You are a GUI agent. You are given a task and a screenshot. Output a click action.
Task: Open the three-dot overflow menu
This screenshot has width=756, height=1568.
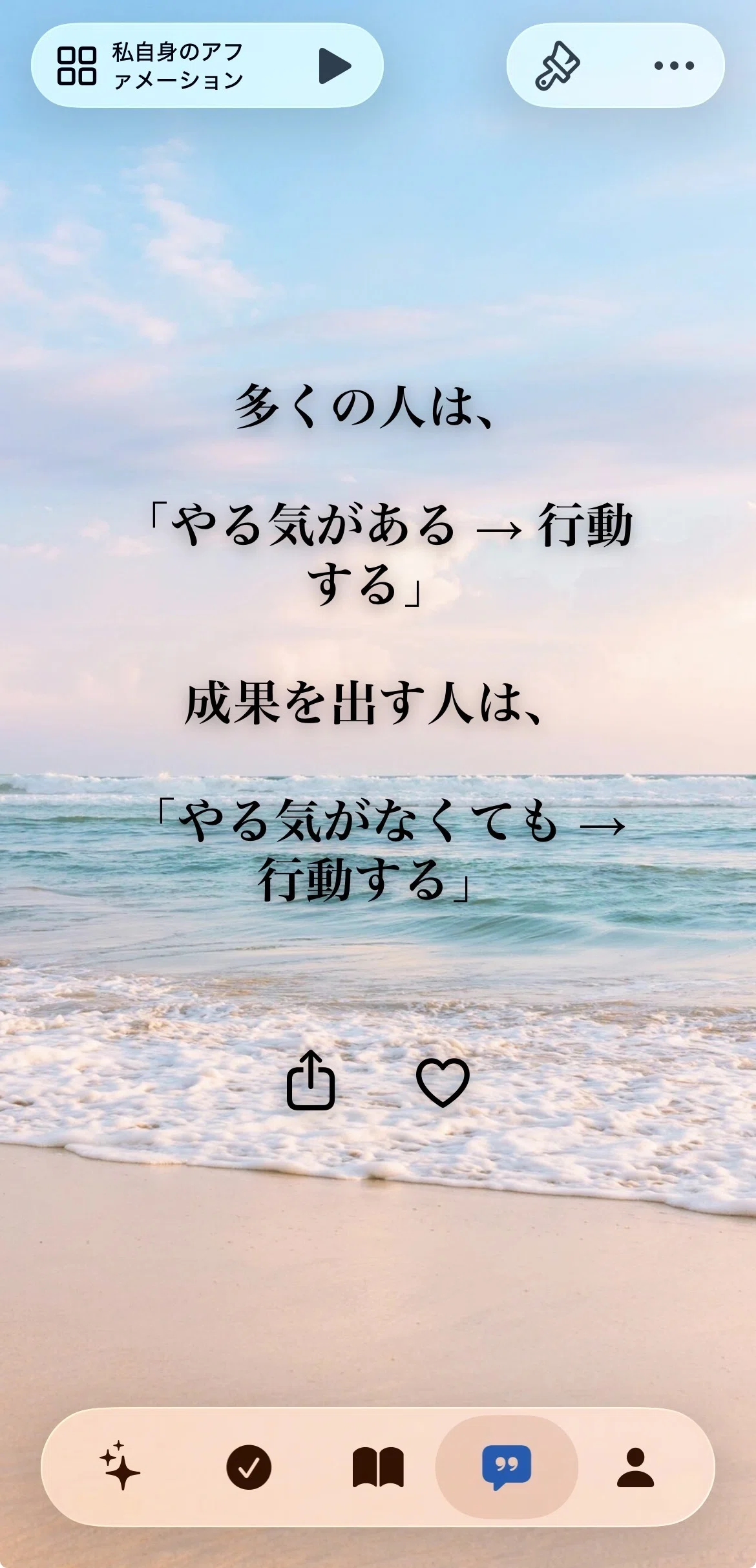(674, 65)
